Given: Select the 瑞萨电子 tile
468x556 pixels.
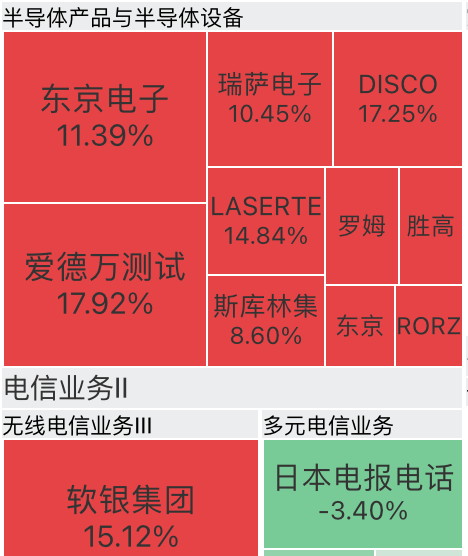Looking at the screenshot, I should click(270, 99).
